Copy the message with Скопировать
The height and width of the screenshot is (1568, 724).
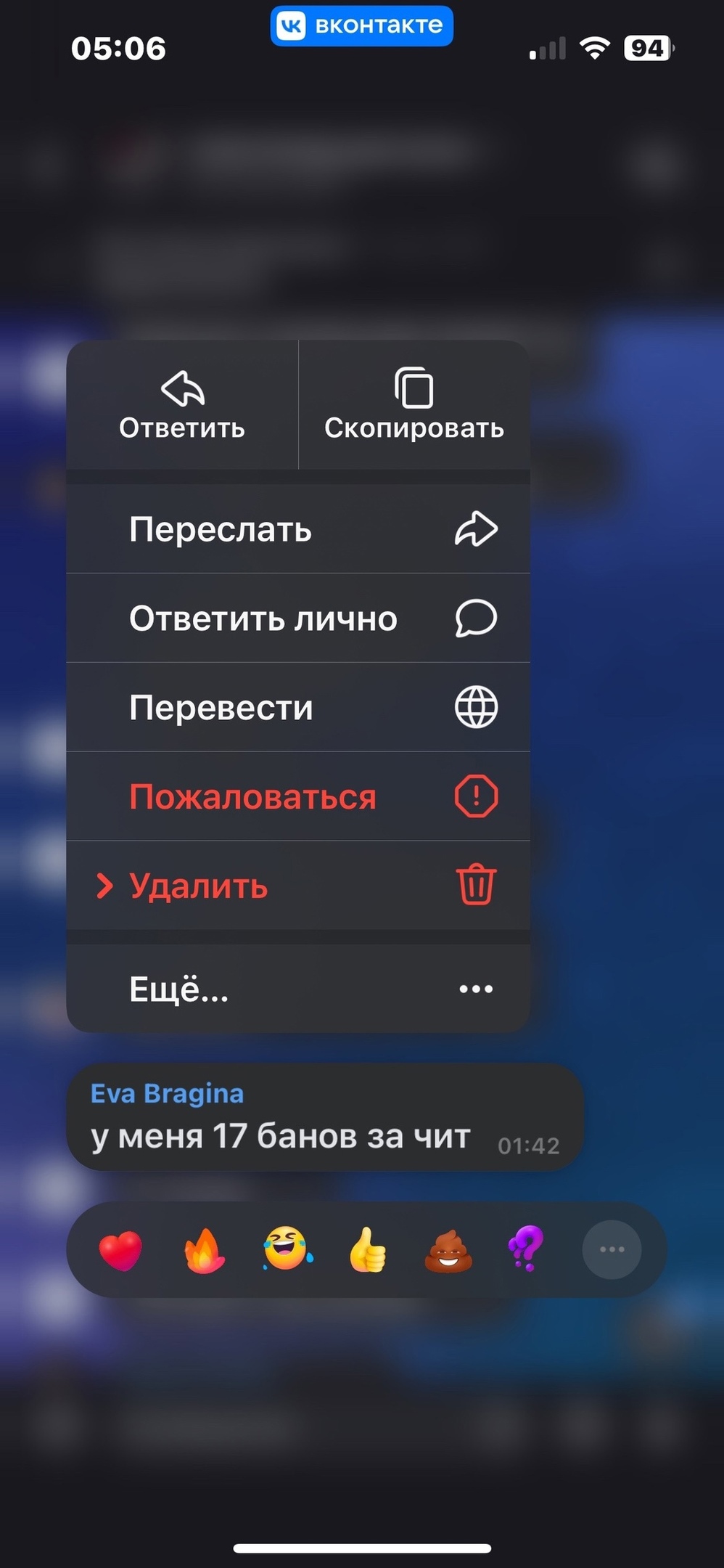click(x=414, y=406)
